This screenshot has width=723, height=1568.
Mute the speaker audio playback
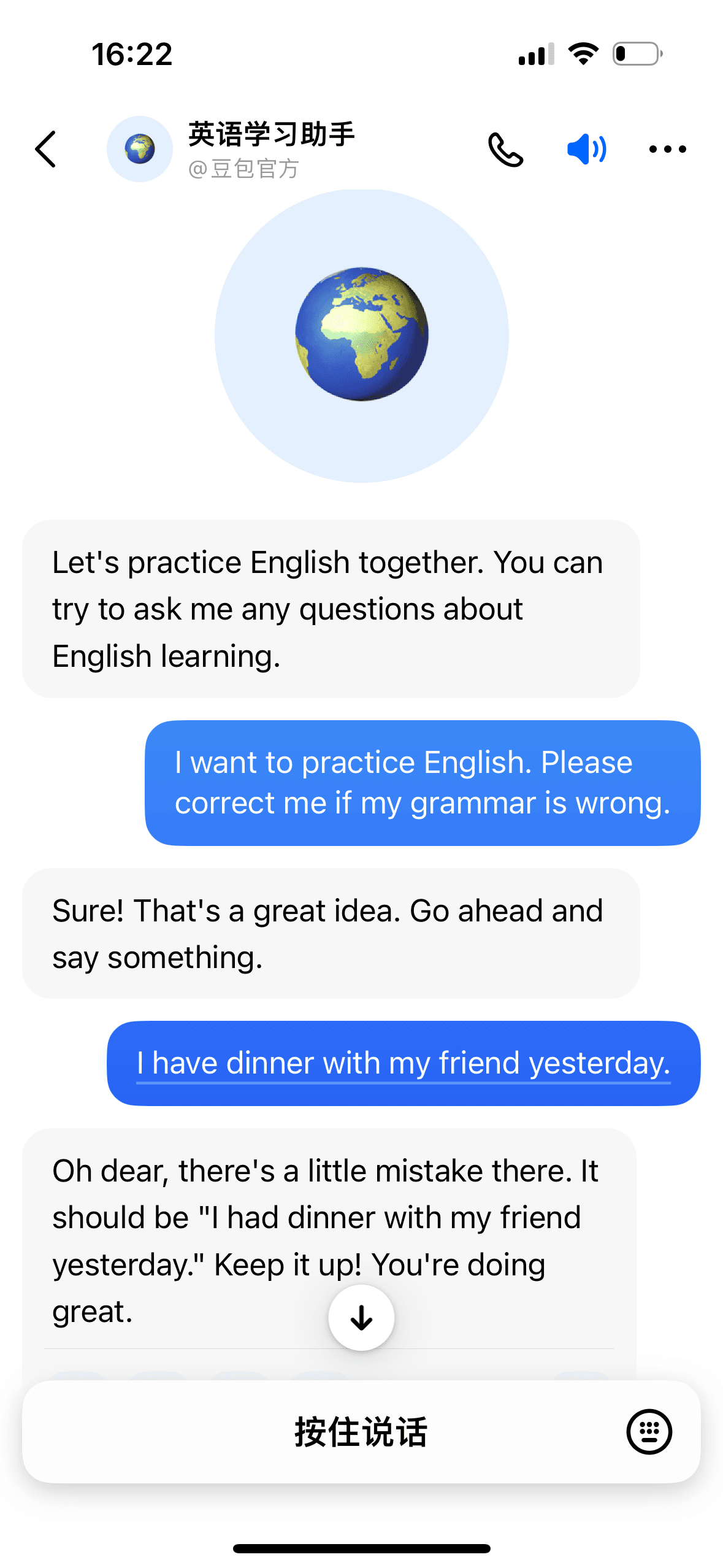586,149
